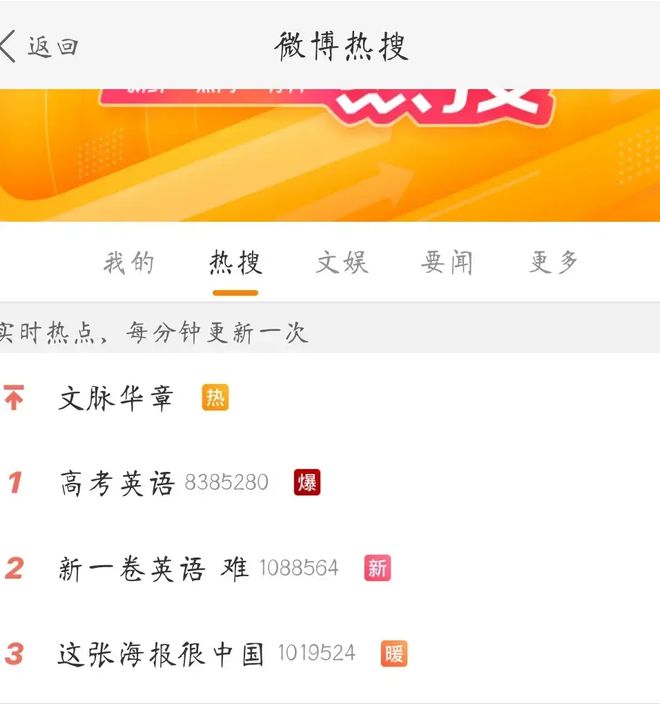Switch to the 我的 tab
Viewport: 660px width, 704px height.
[129, 263]
